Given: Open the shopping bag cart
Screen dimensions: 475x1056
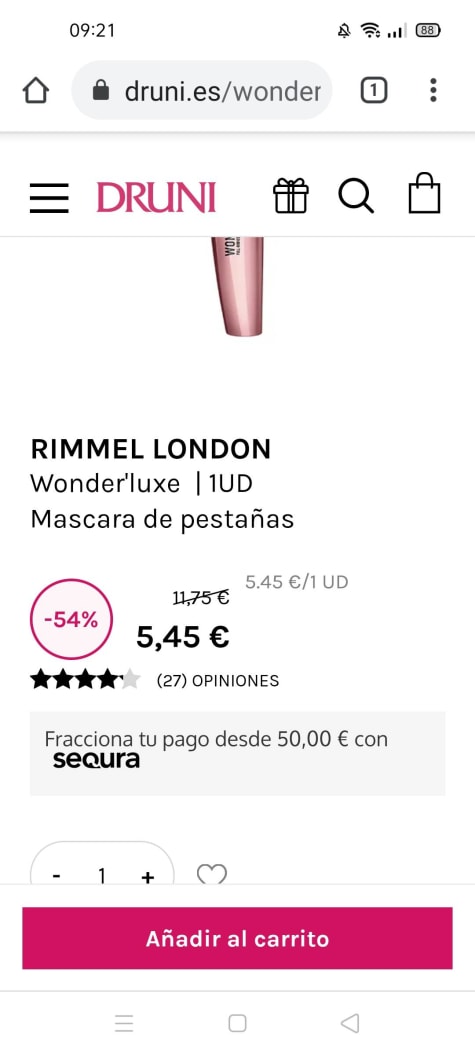Looking at the screenshot, I should (x=424, y=193).
